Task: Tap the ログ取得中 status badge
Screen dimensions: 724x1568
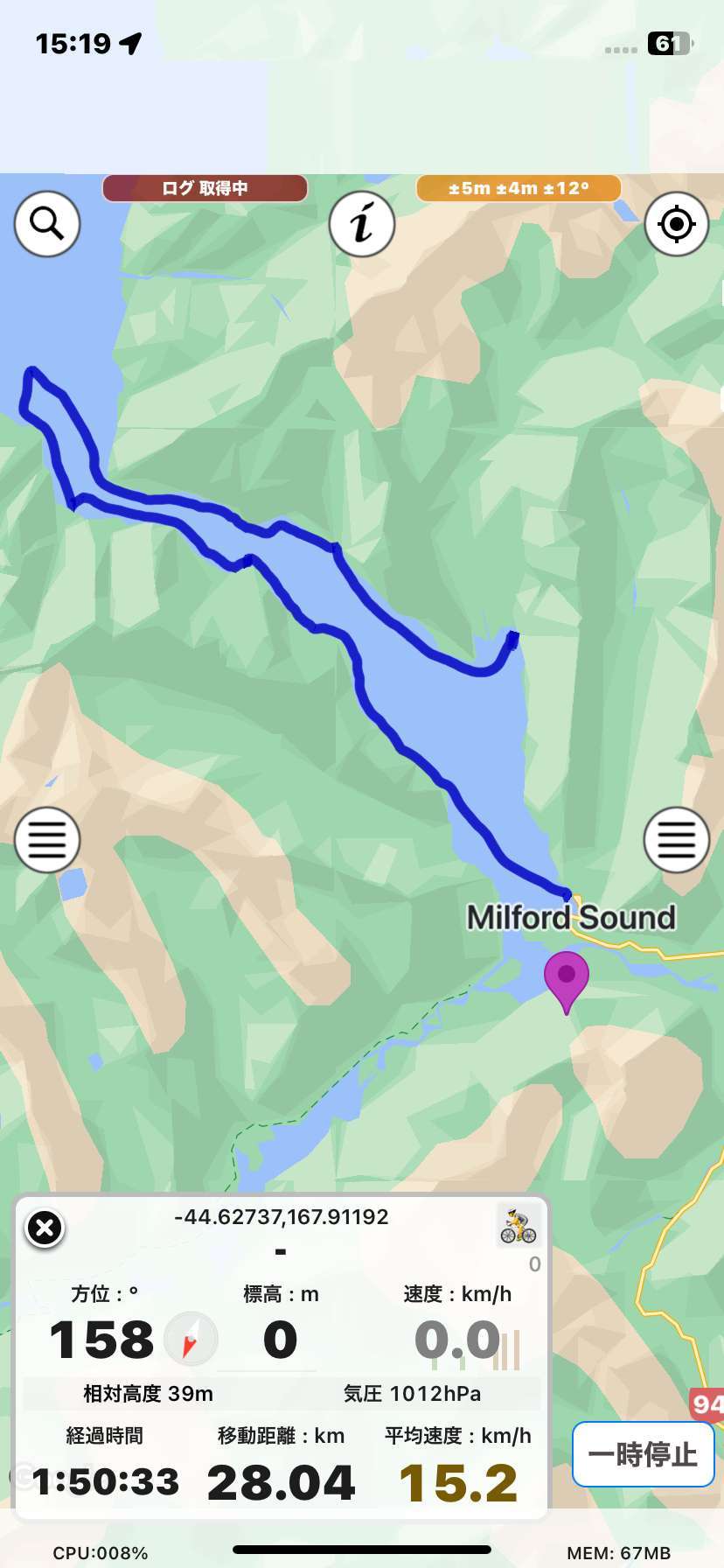Action: tap(205, 188)
